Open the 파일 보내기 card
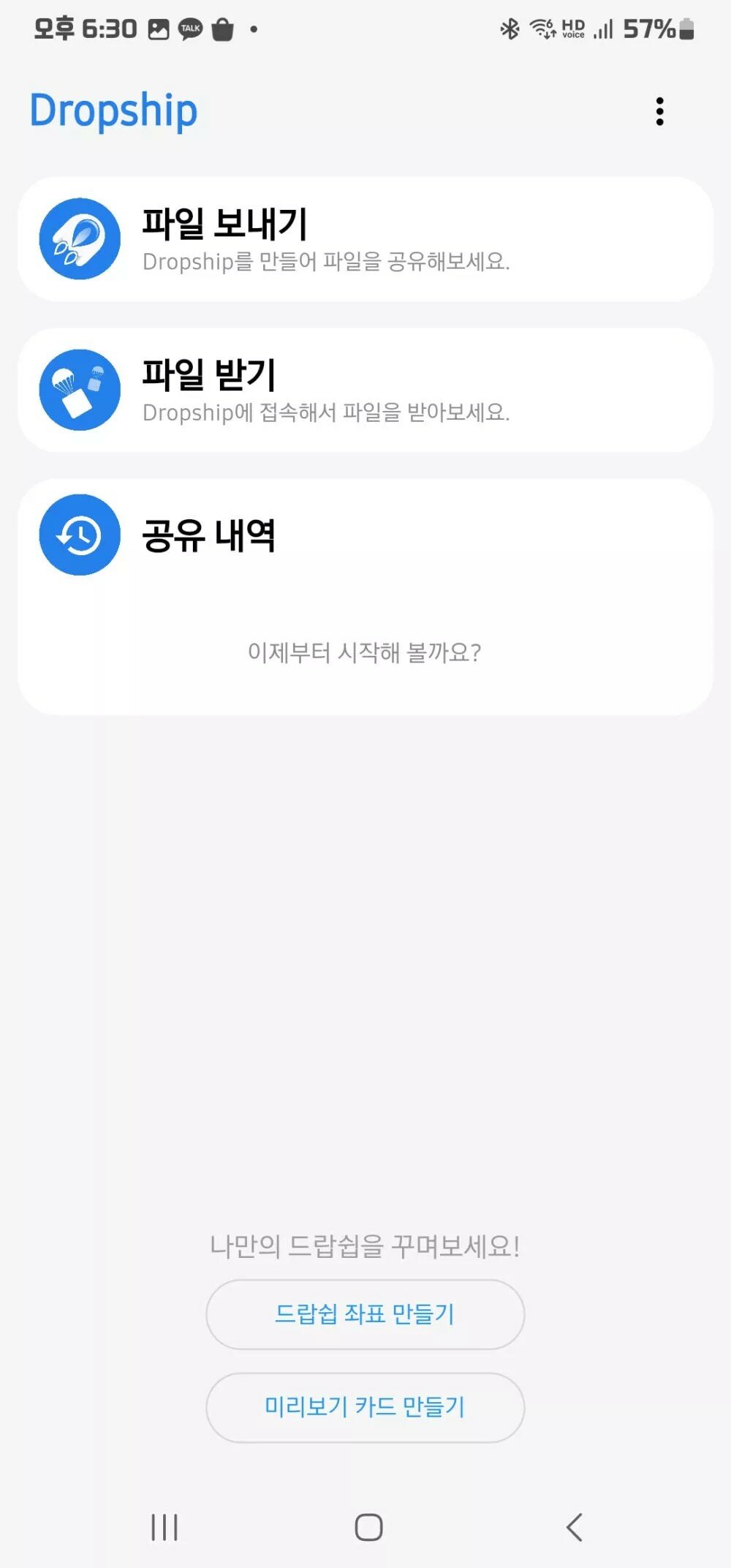The image size is (731, 1568). coord(365,238)
